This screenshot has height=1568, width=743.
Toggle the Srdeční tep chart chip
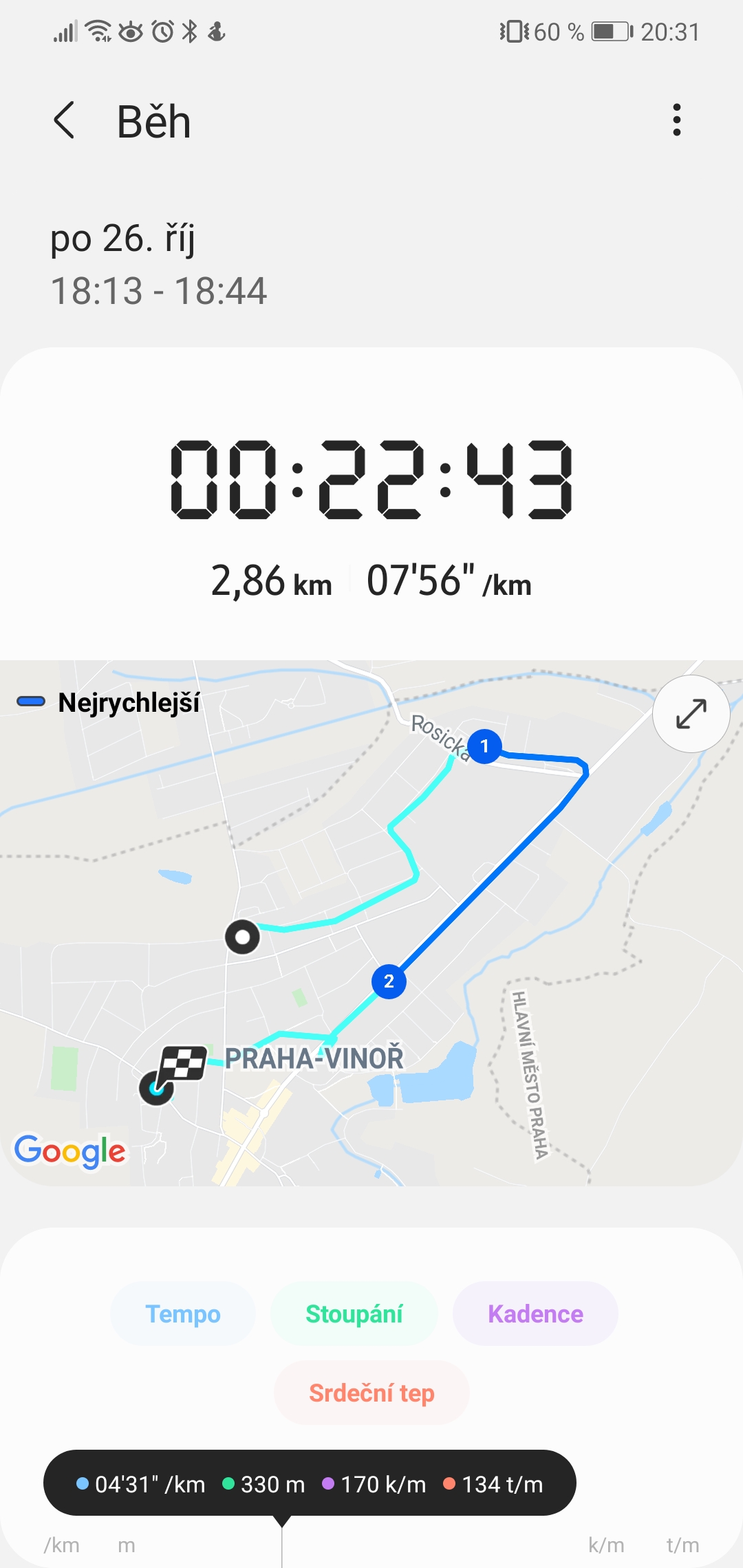371,1393
